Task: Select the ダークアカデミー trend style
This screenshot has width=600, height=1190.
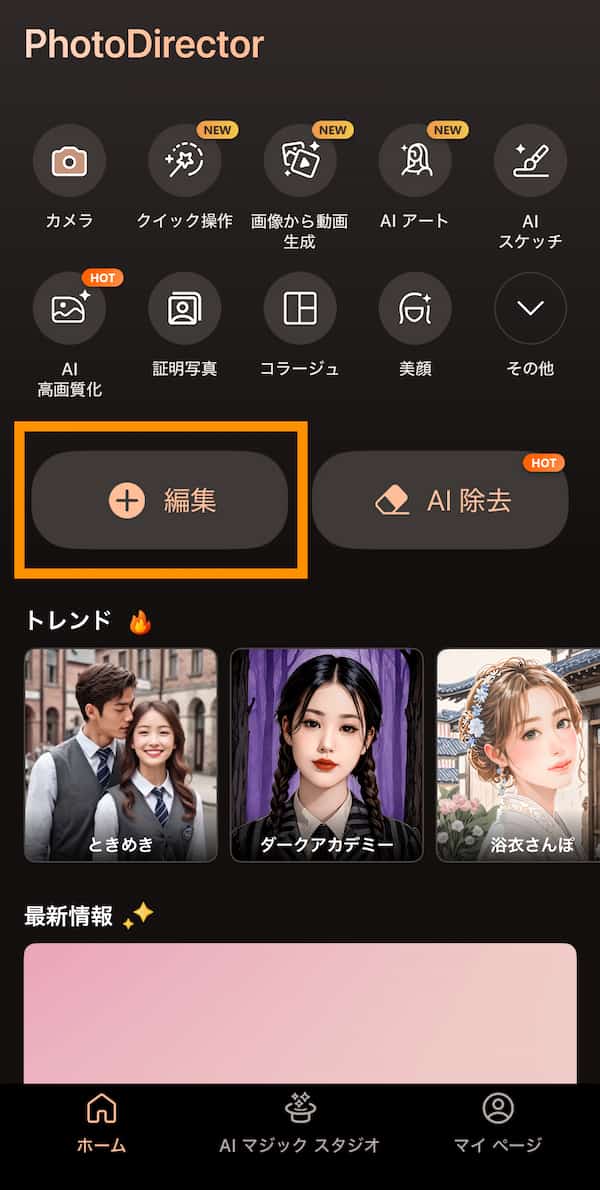Action: pyautogui.click(x=327, y=755)
